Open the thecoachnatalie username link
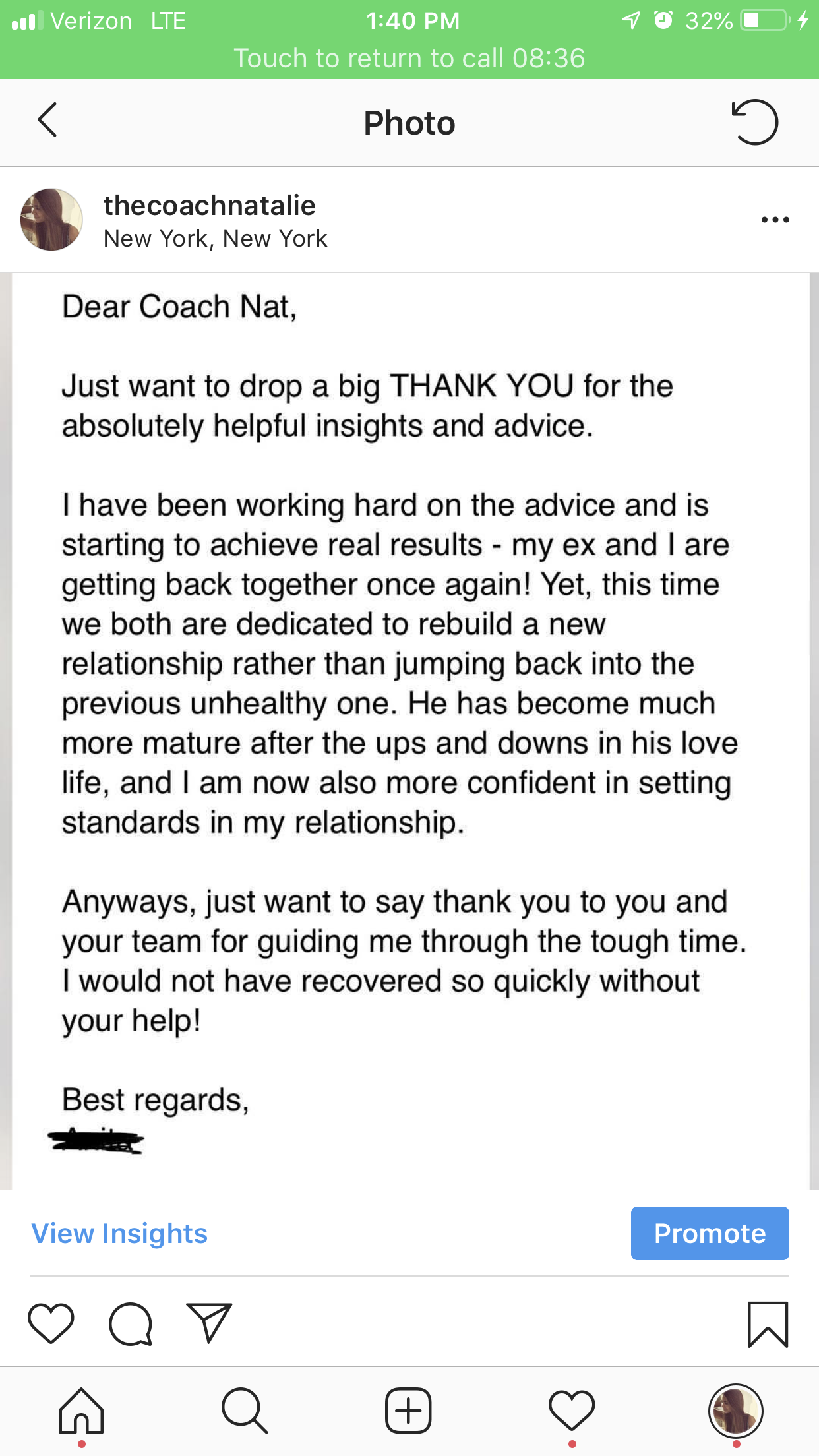The width and height of the screenshot is (819, 1456). point(210,205)
